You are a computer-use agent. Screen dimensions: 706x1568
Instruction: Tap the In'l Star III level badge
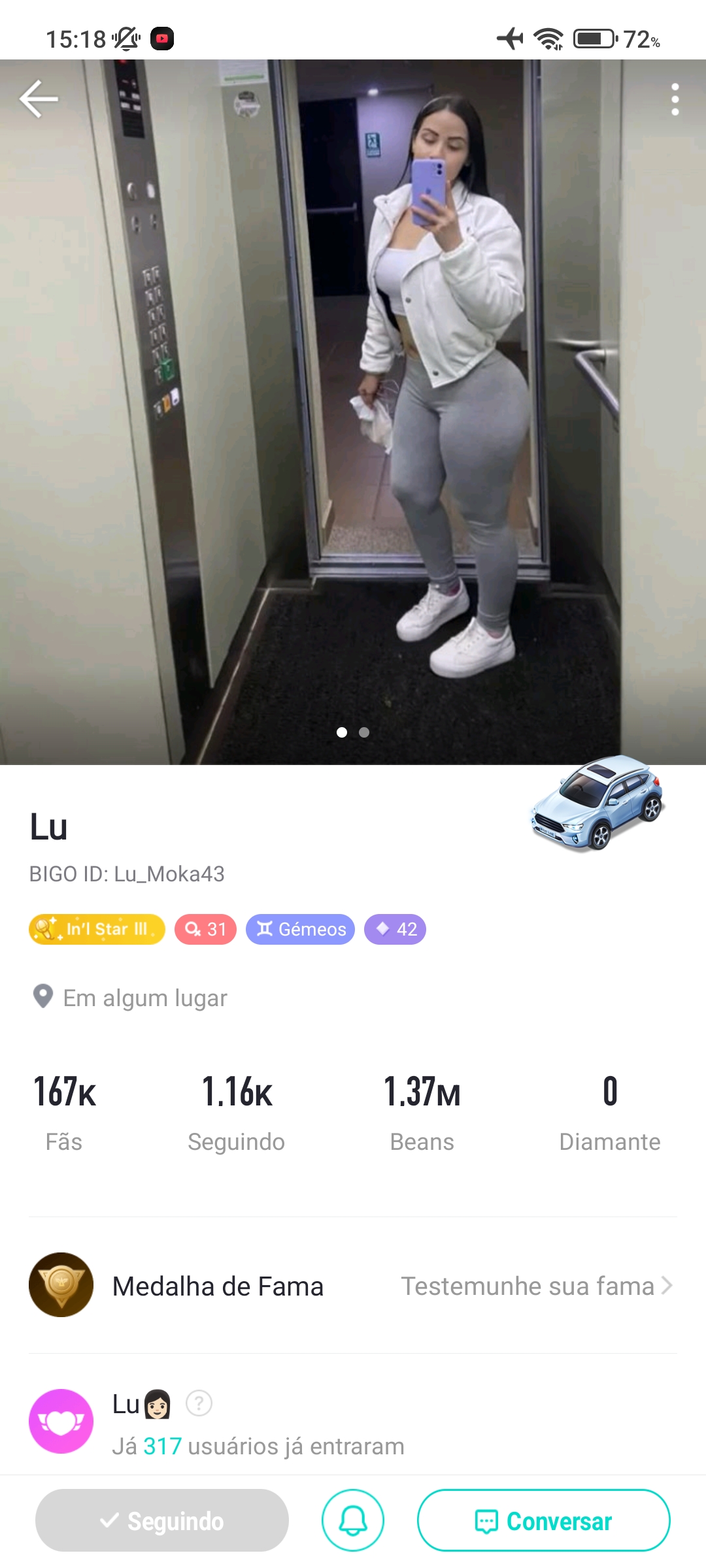[96, 929]
